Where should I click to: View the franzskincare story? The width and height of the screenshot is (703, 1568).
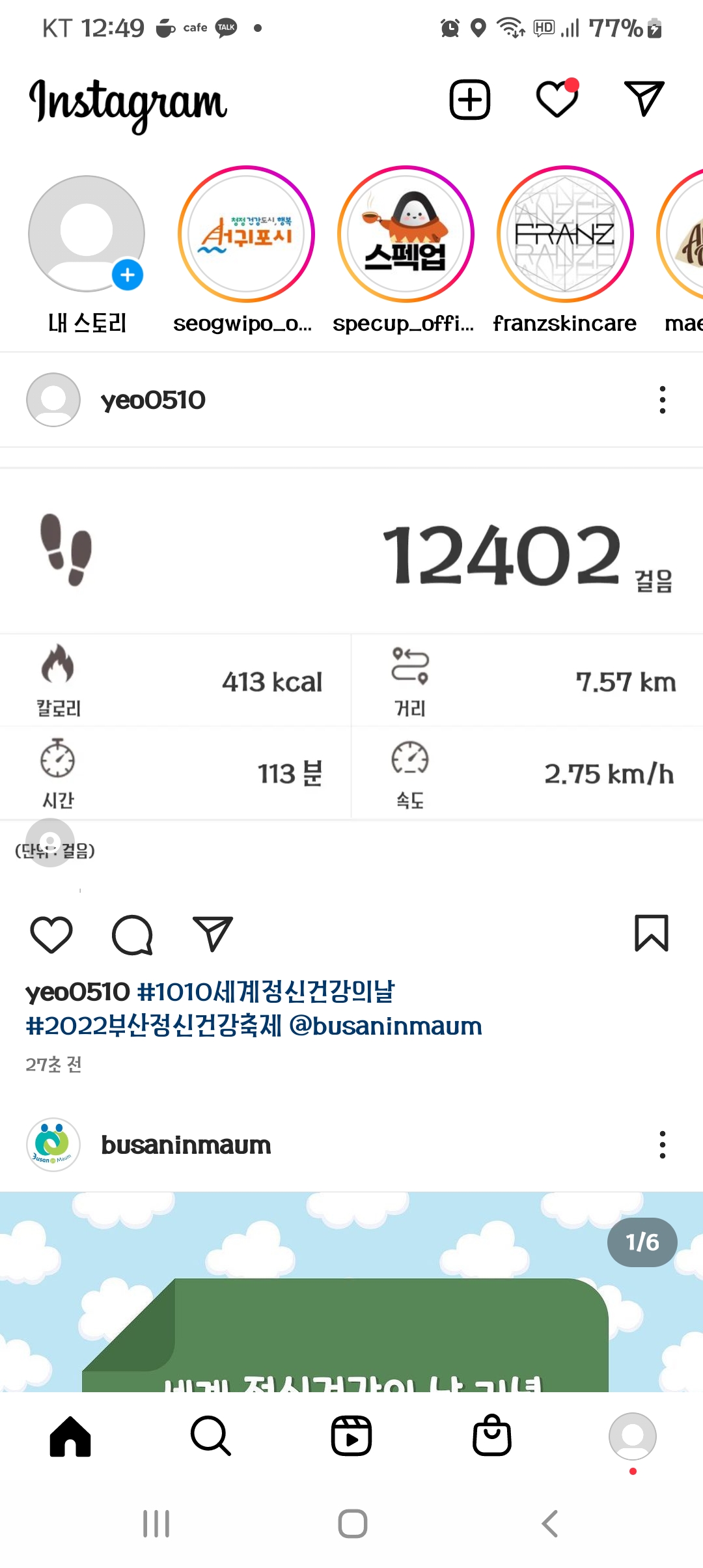click(565, 234)
